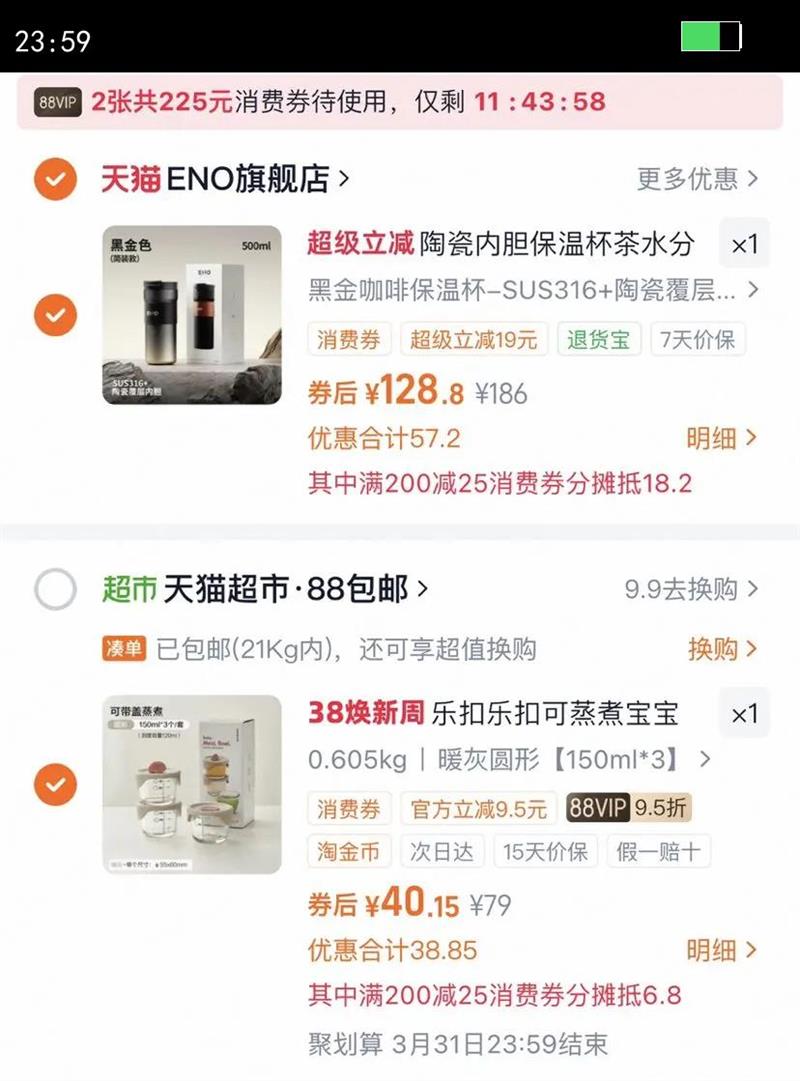Viewport: 800px width, 1081px height.
Task: View 明细 for the 优惠合计57.2 discount
Action: click(721, 438)
